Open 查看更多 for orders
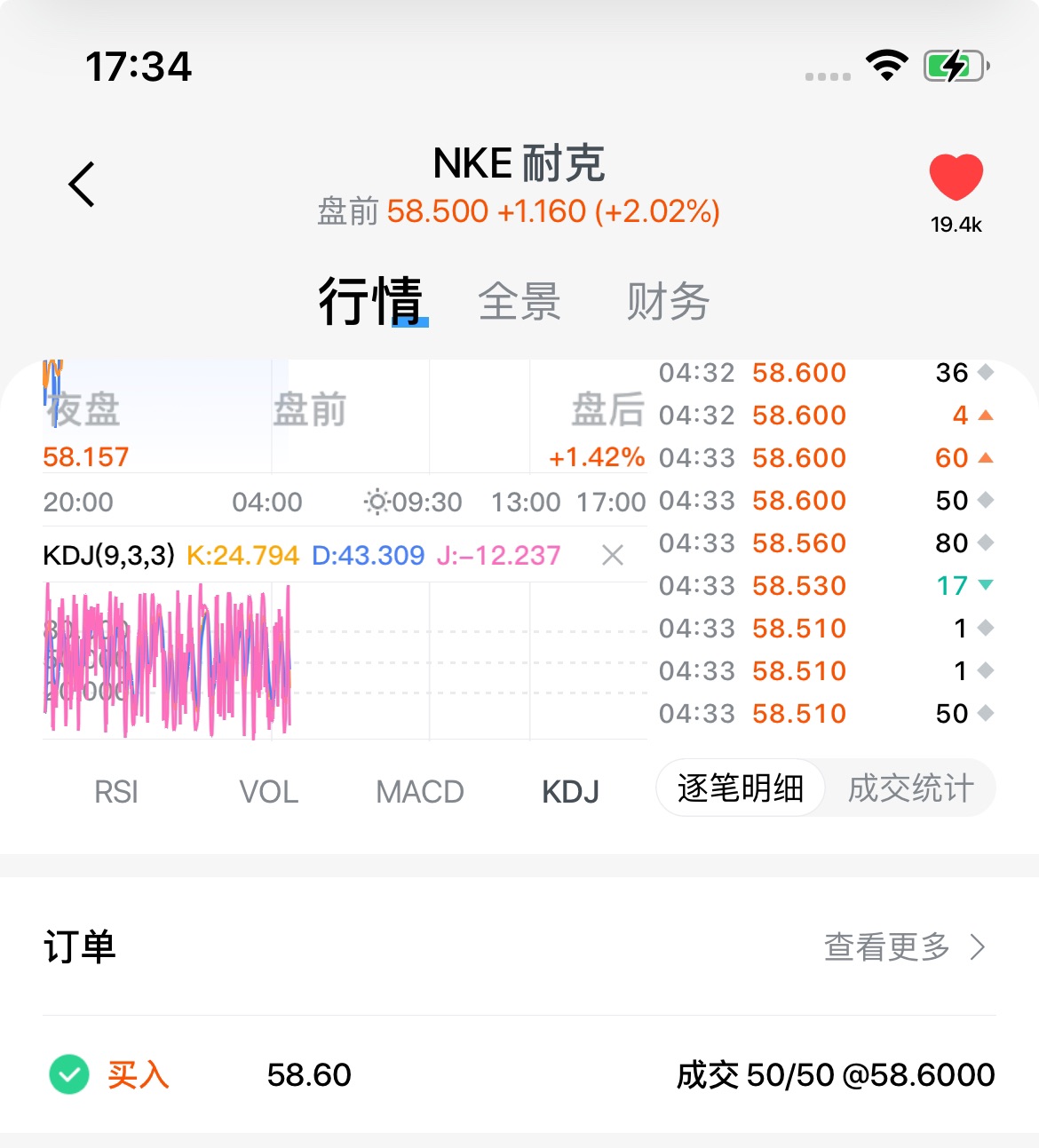The width and height of the screenshot is (1039, 1148). [904, 947]
